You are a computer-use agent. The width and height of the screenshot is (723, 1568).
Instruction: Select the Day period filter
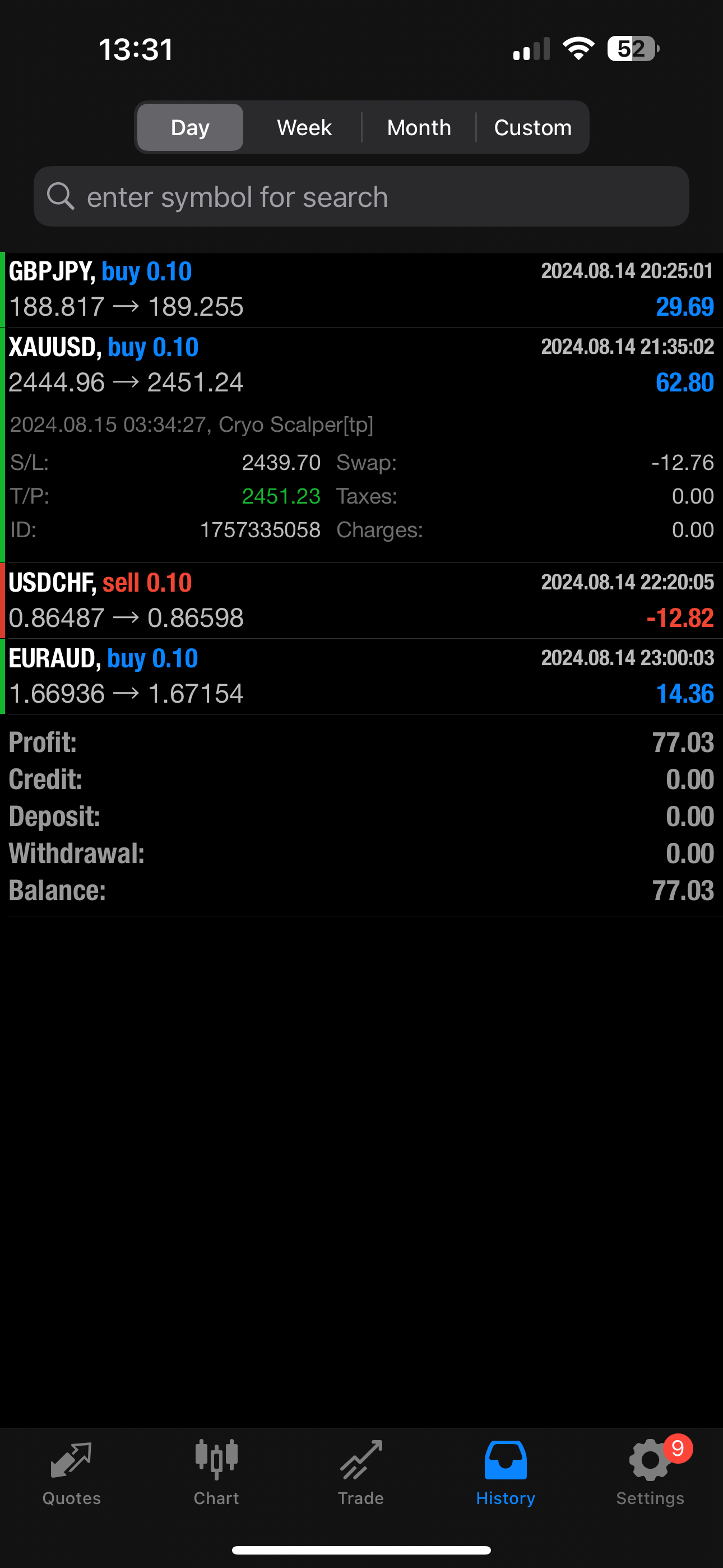click(190, 127)
